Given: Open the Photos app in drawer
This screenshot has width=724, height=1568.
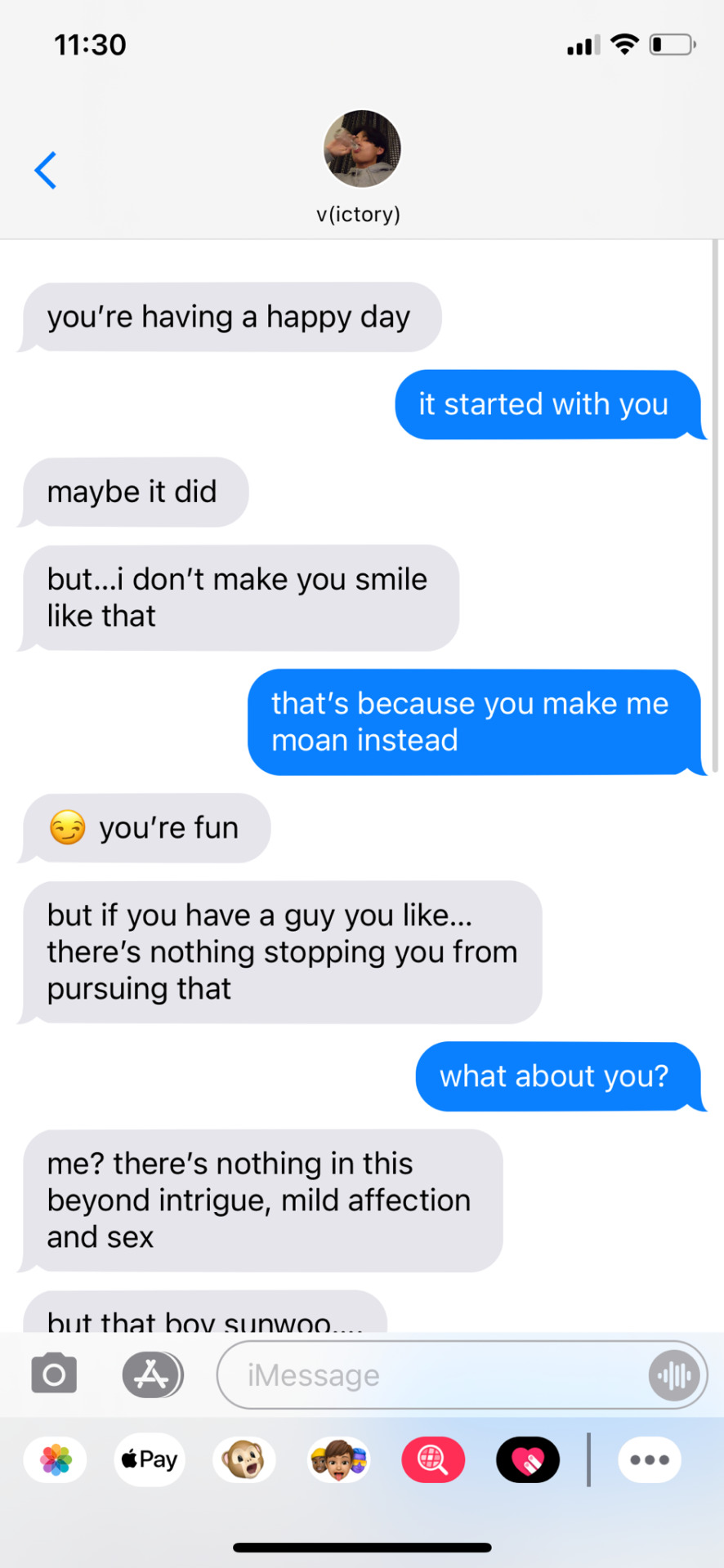Looking at the screenshot, I should tap(56, 1459).
